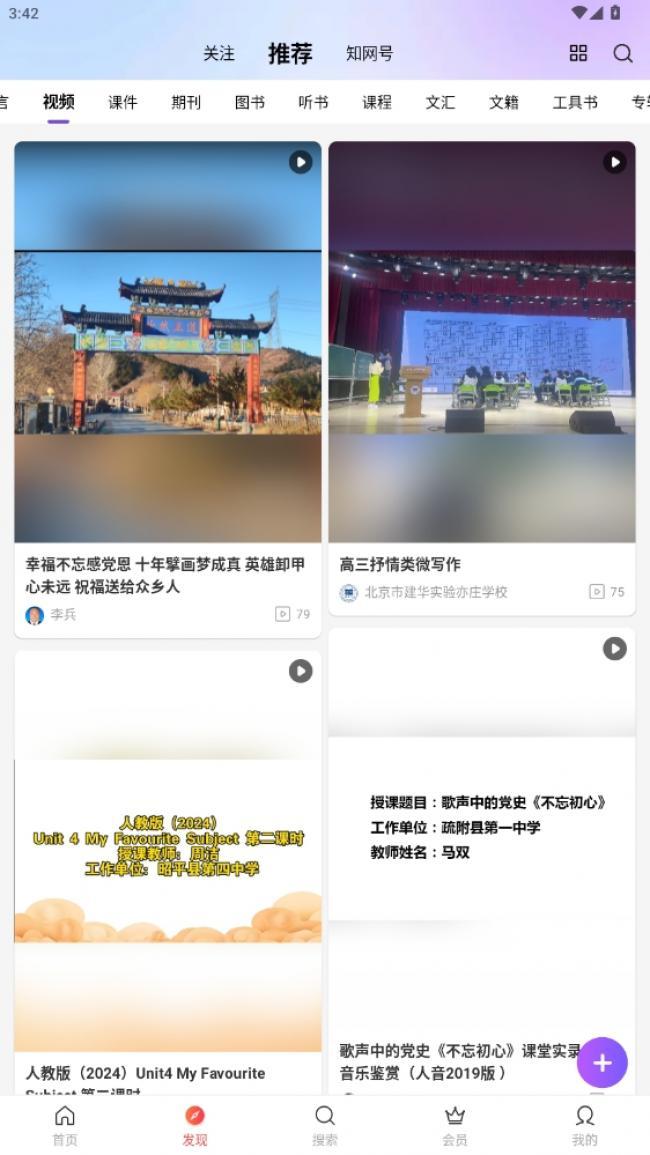Select the 图书 category

point(250,102)
